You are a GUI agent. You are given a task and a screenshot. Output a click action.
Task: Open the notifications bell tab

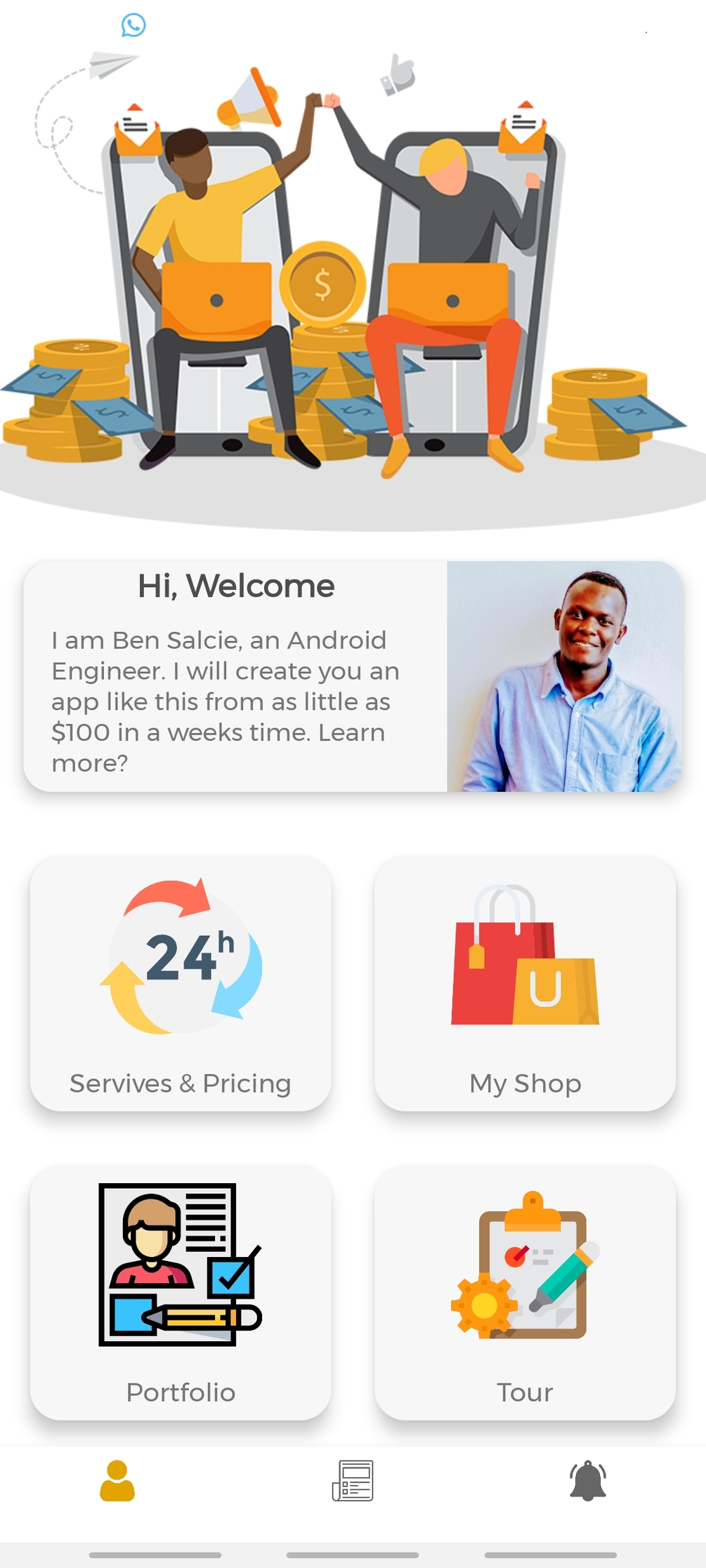588,1481
